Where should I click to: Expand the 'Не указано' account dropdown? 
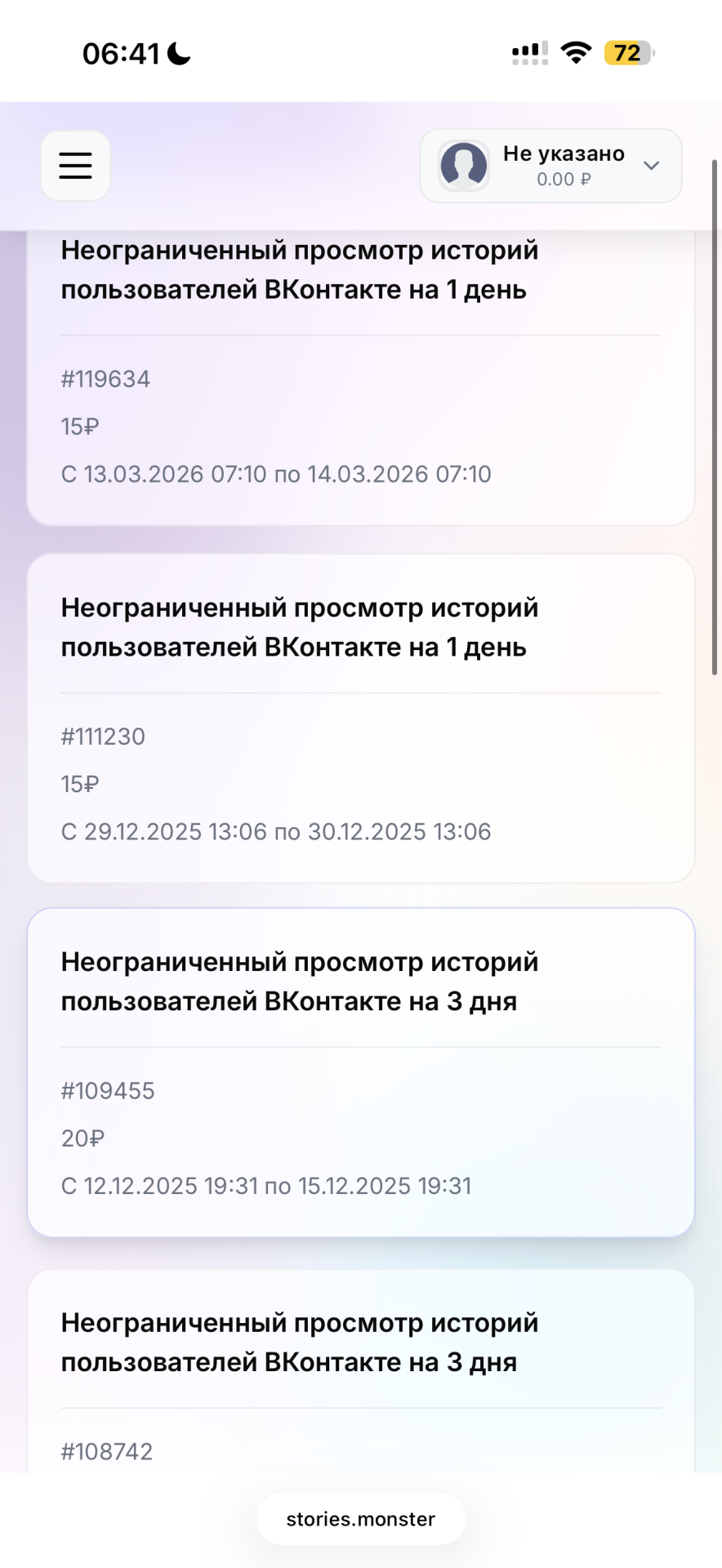[550, 166]
